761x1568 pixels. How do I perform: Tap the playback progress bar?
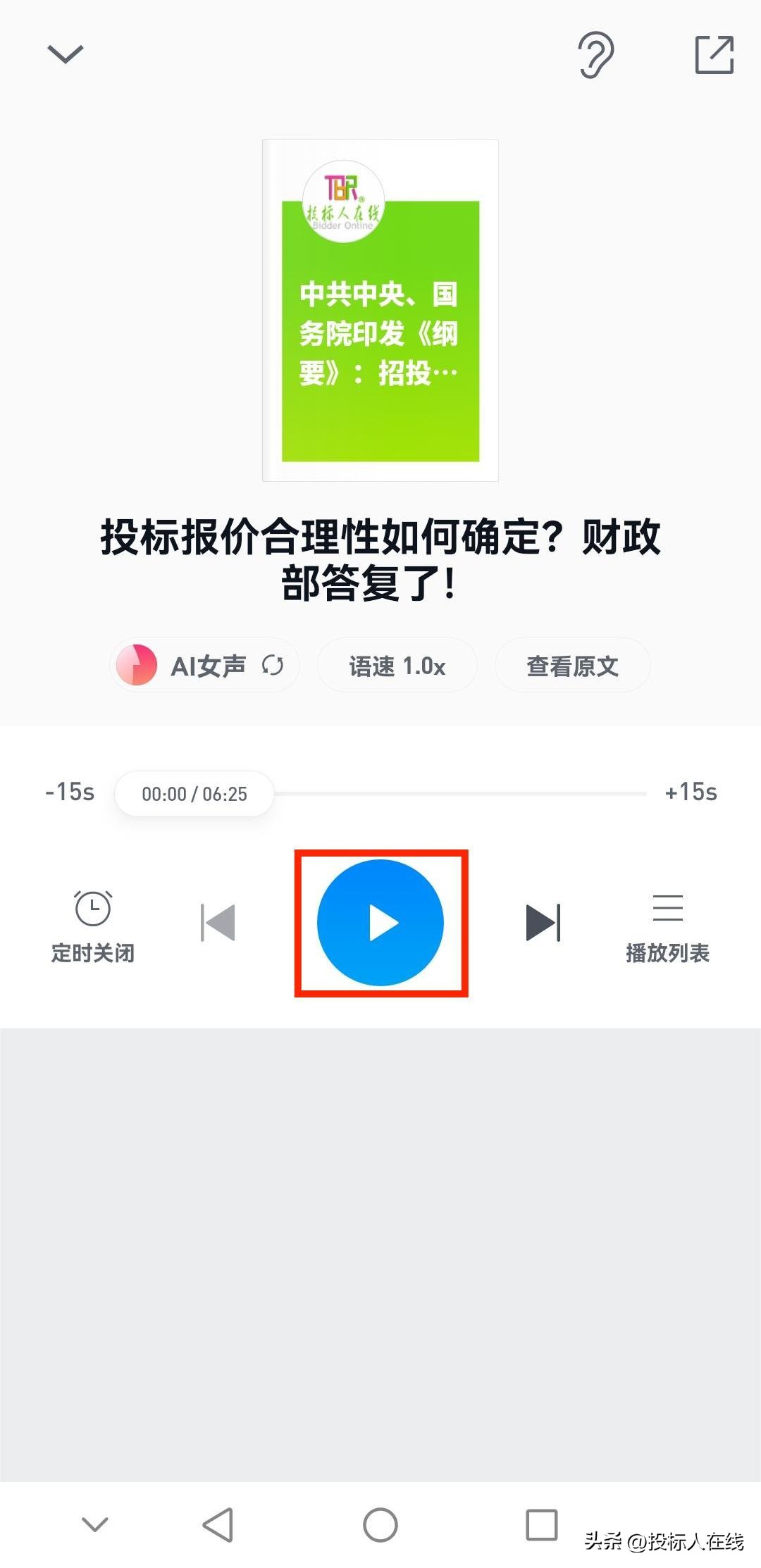465,793
